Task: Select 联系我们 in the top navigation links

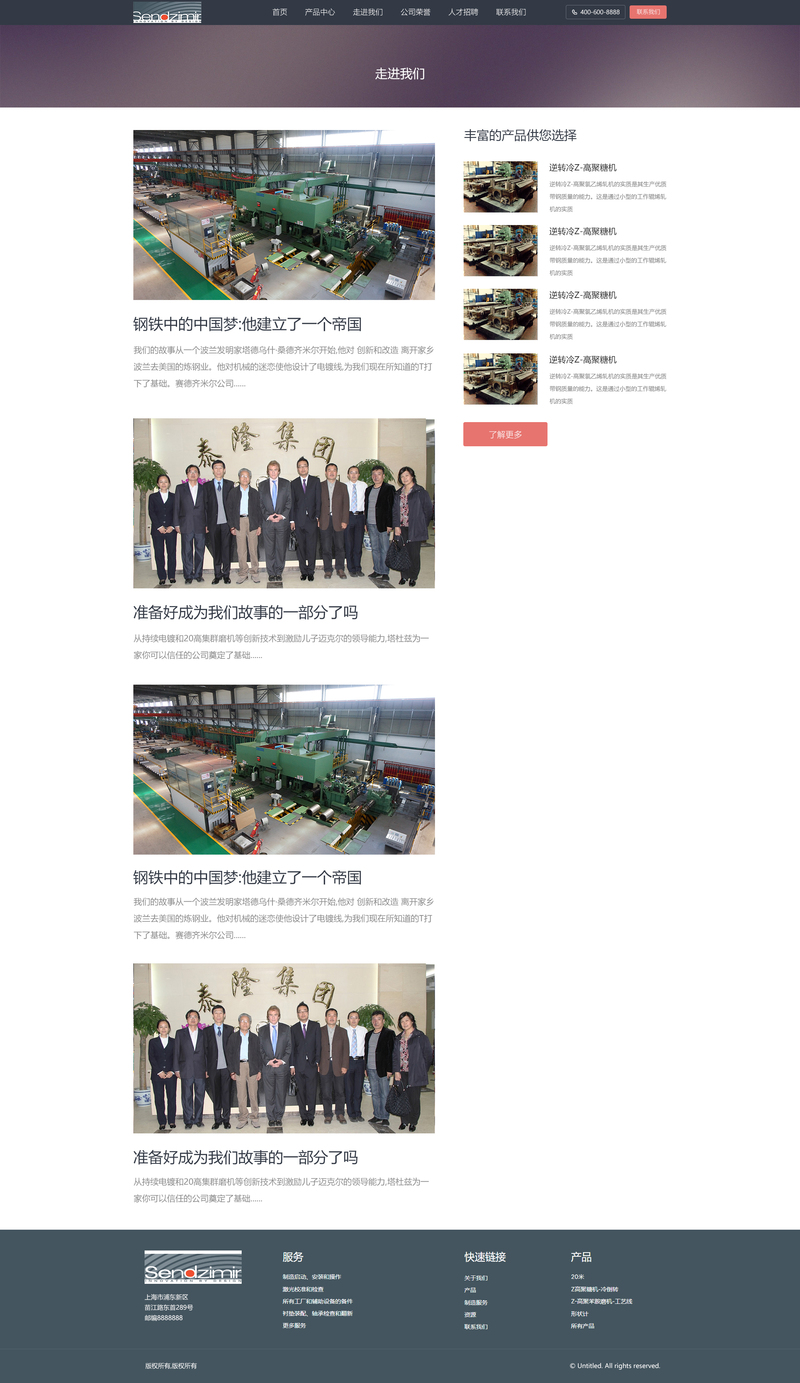Action: pyautogui.click(x=511, y=12)
